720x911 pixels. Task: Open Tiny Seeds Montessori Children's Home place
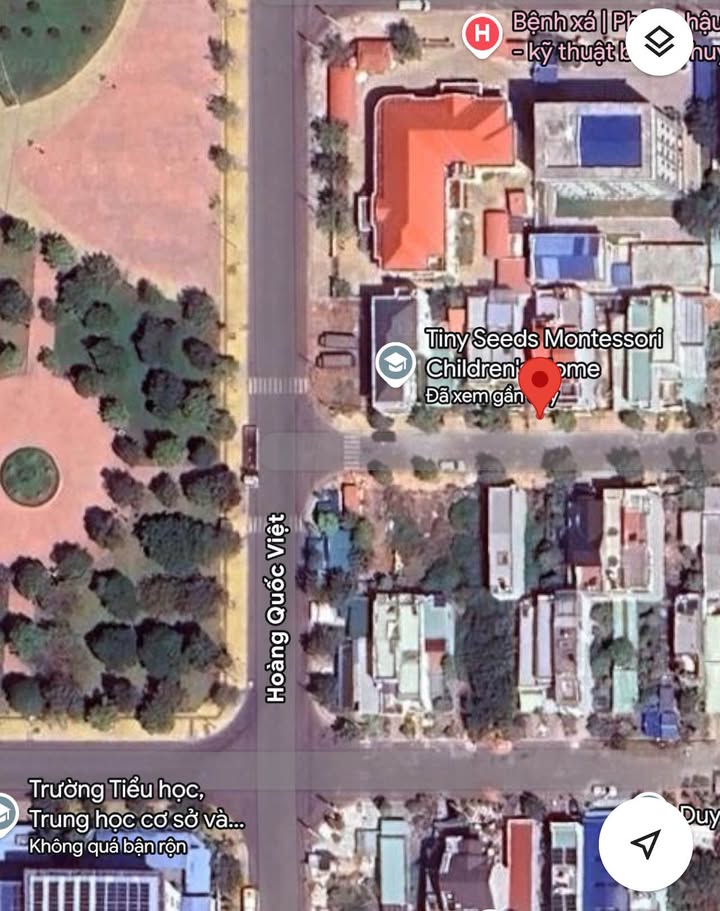[x=396, y=361]
